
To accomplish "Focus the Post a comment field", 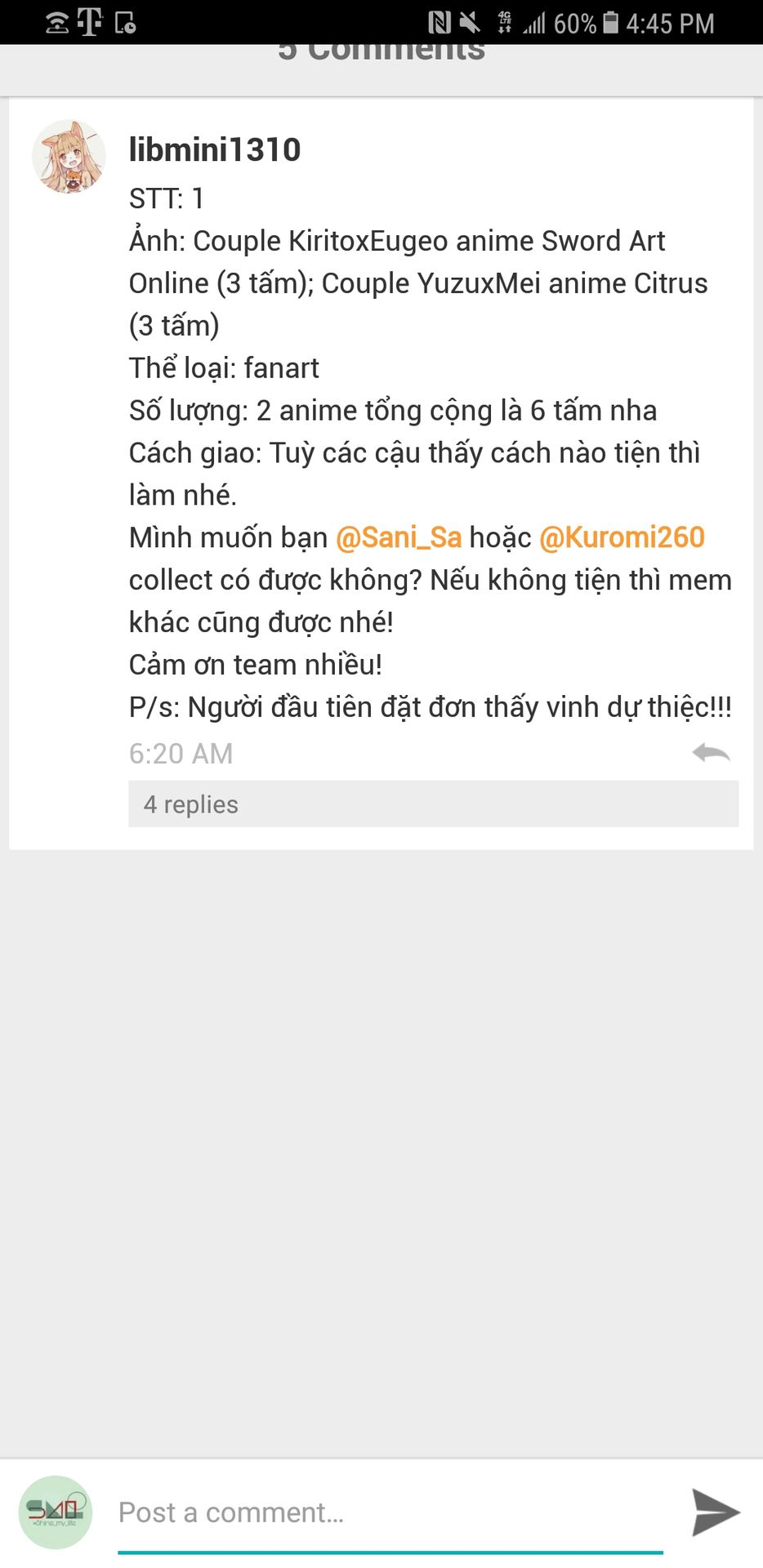I will tap(390, 1512).
